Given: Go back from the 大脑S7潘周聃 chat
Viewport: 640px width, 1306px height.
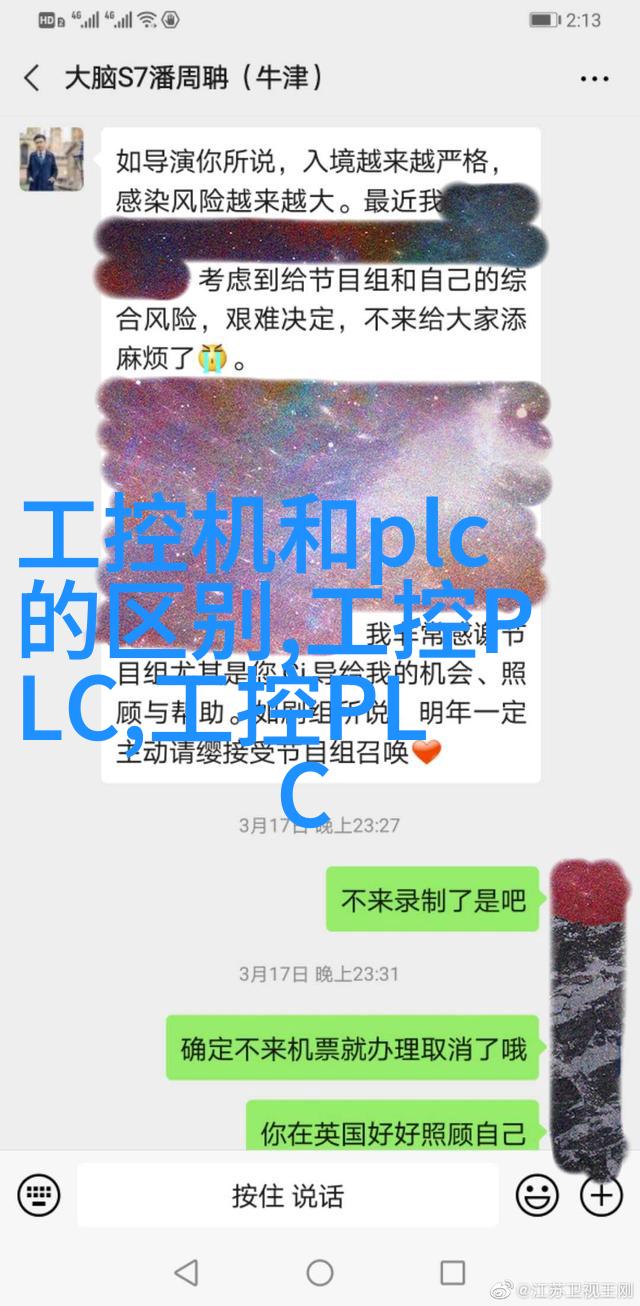Looking at the screenshot, I should pyautogui.click(x=32, y=79).
